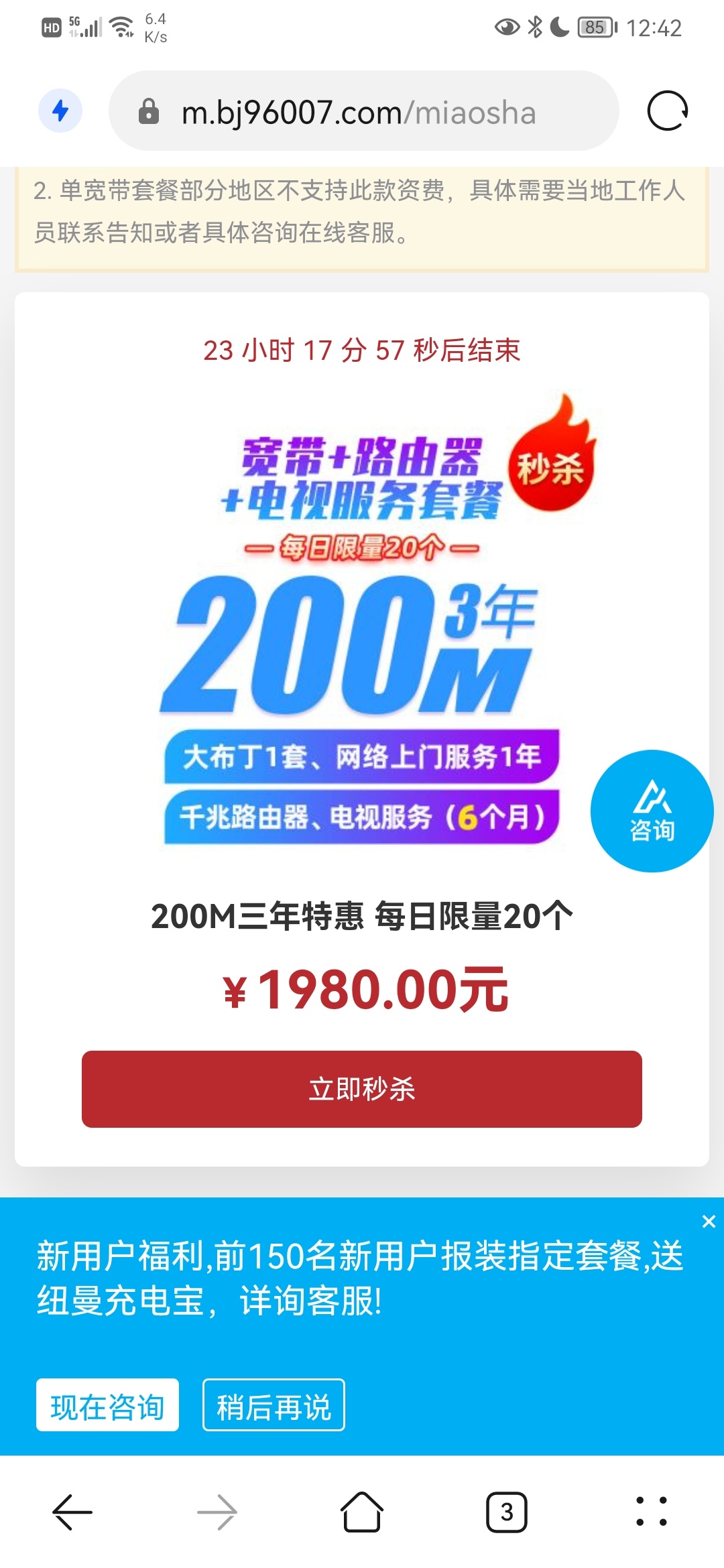The height and width of the screenshot is (1568, 724).
Task: Tap the lightning bolt icon beside URL
Action: 60,111
